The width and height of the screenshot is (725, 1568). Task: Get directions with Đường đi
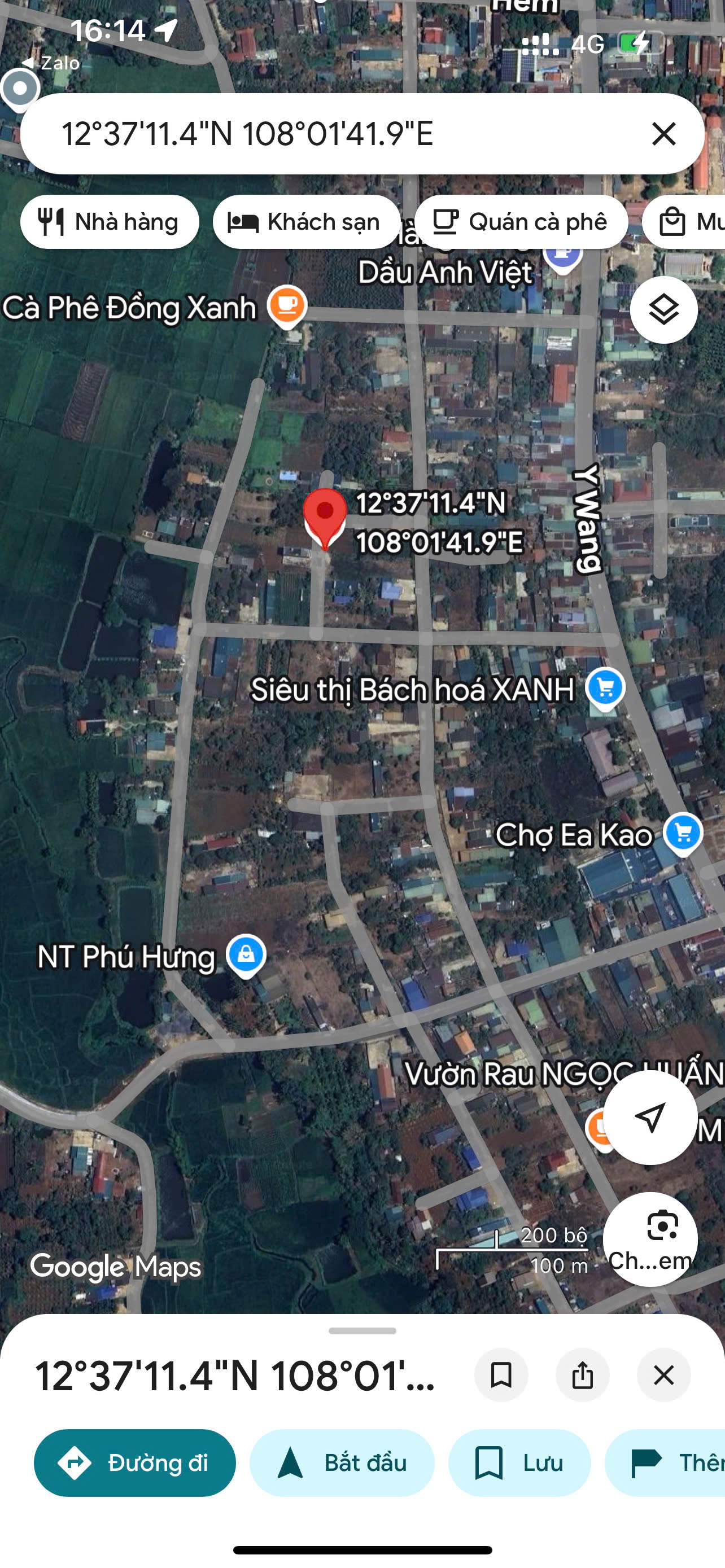134,1462
